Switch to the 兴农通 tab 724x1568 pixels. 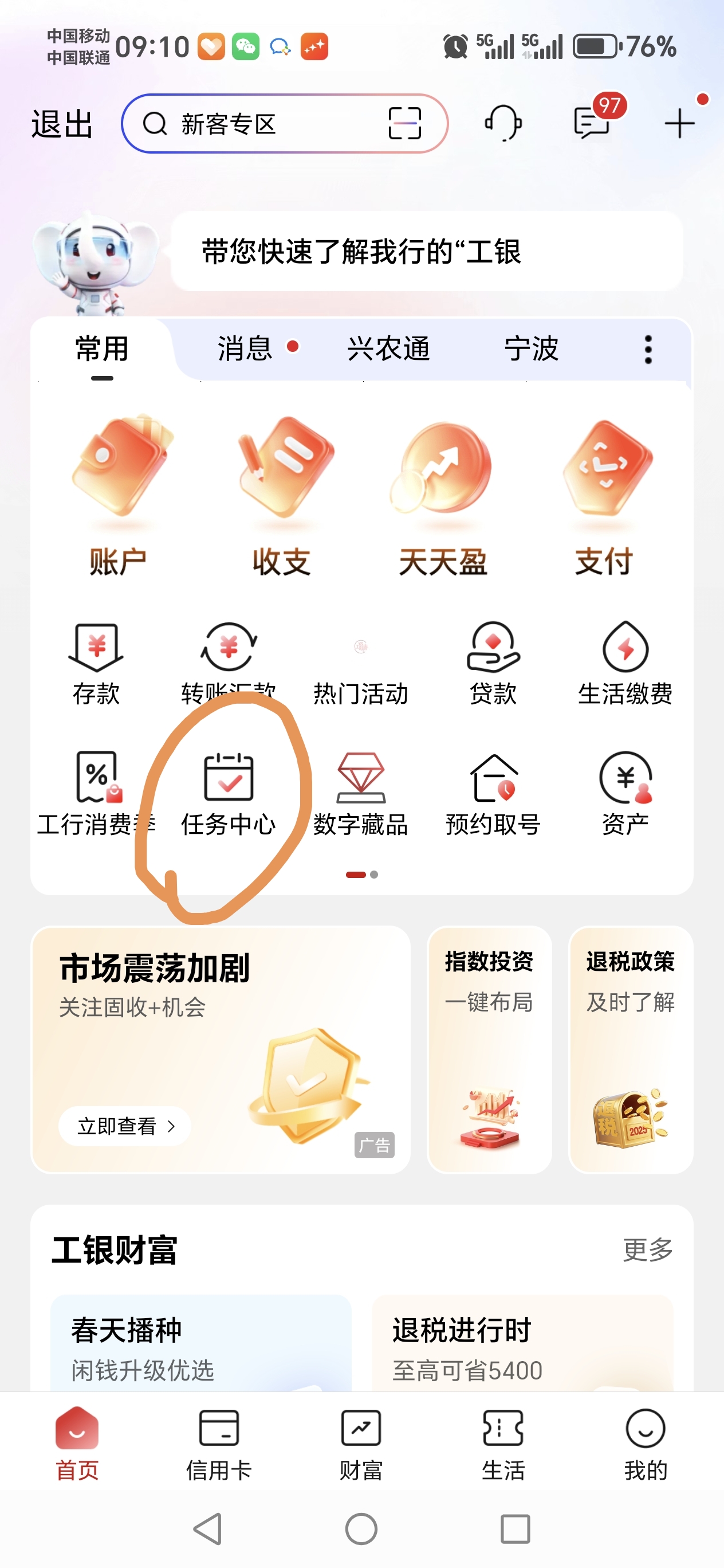[388, 349]
